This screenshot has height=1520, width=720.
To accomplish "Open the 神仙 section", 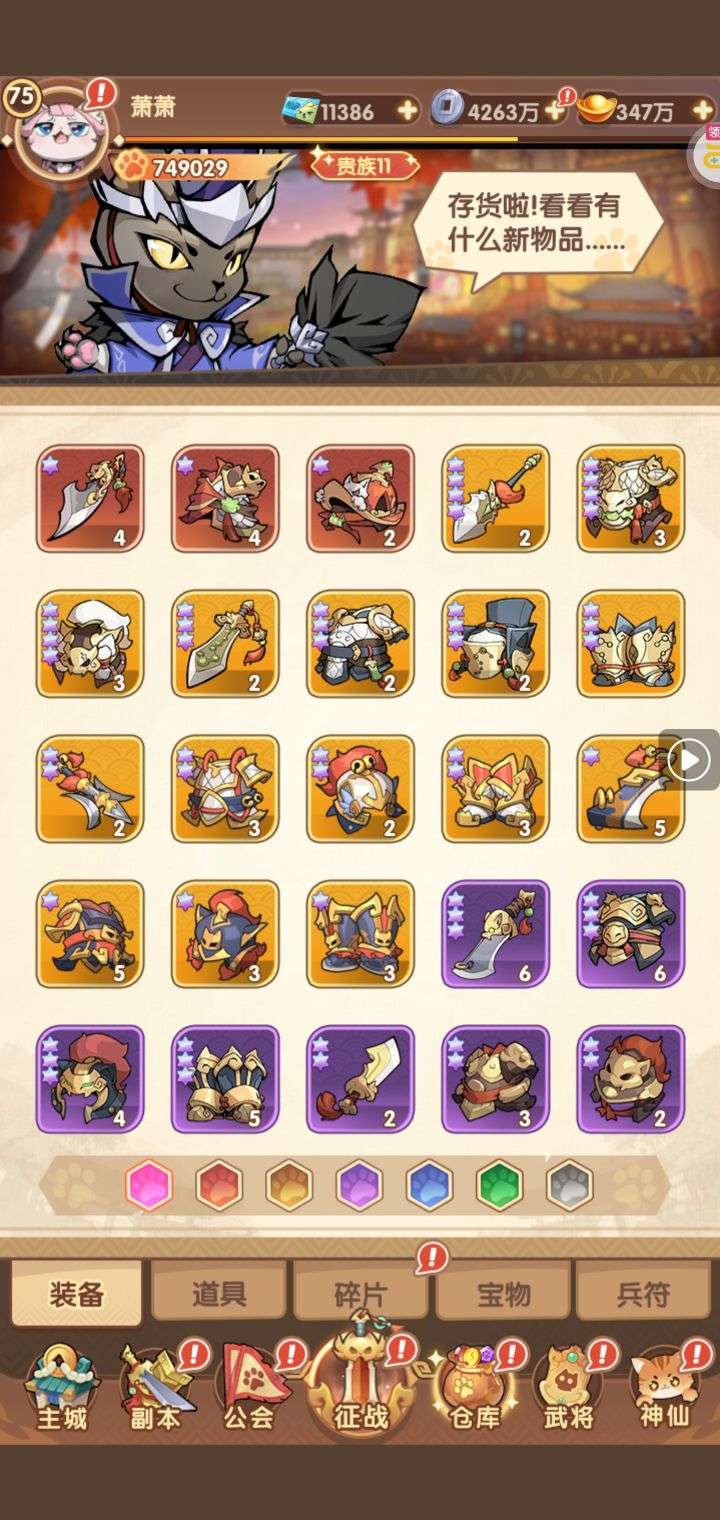I will pos(664,1390).
